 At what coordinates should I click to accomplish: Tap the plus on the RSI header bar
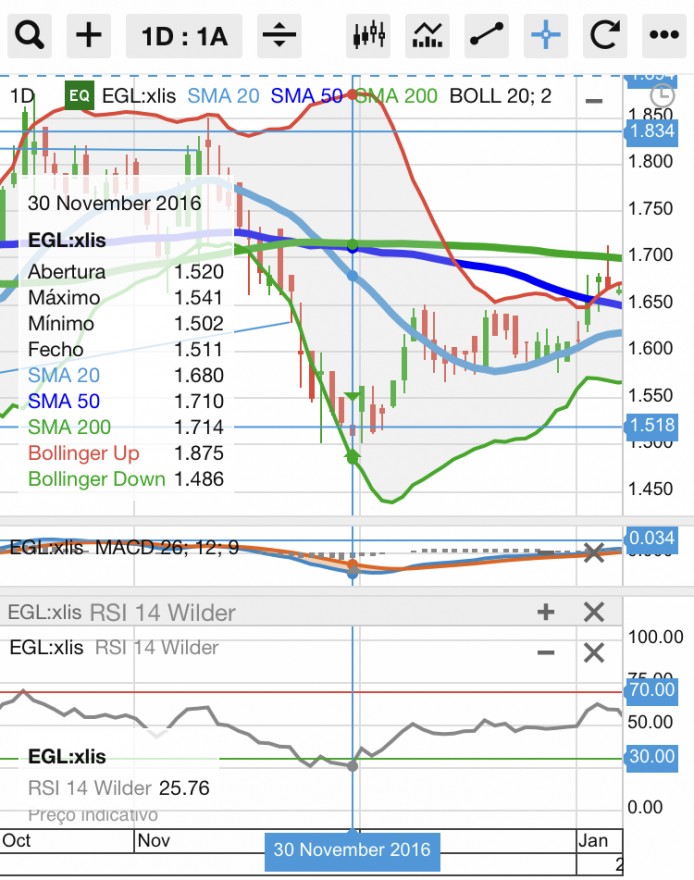tap(546, 612)
